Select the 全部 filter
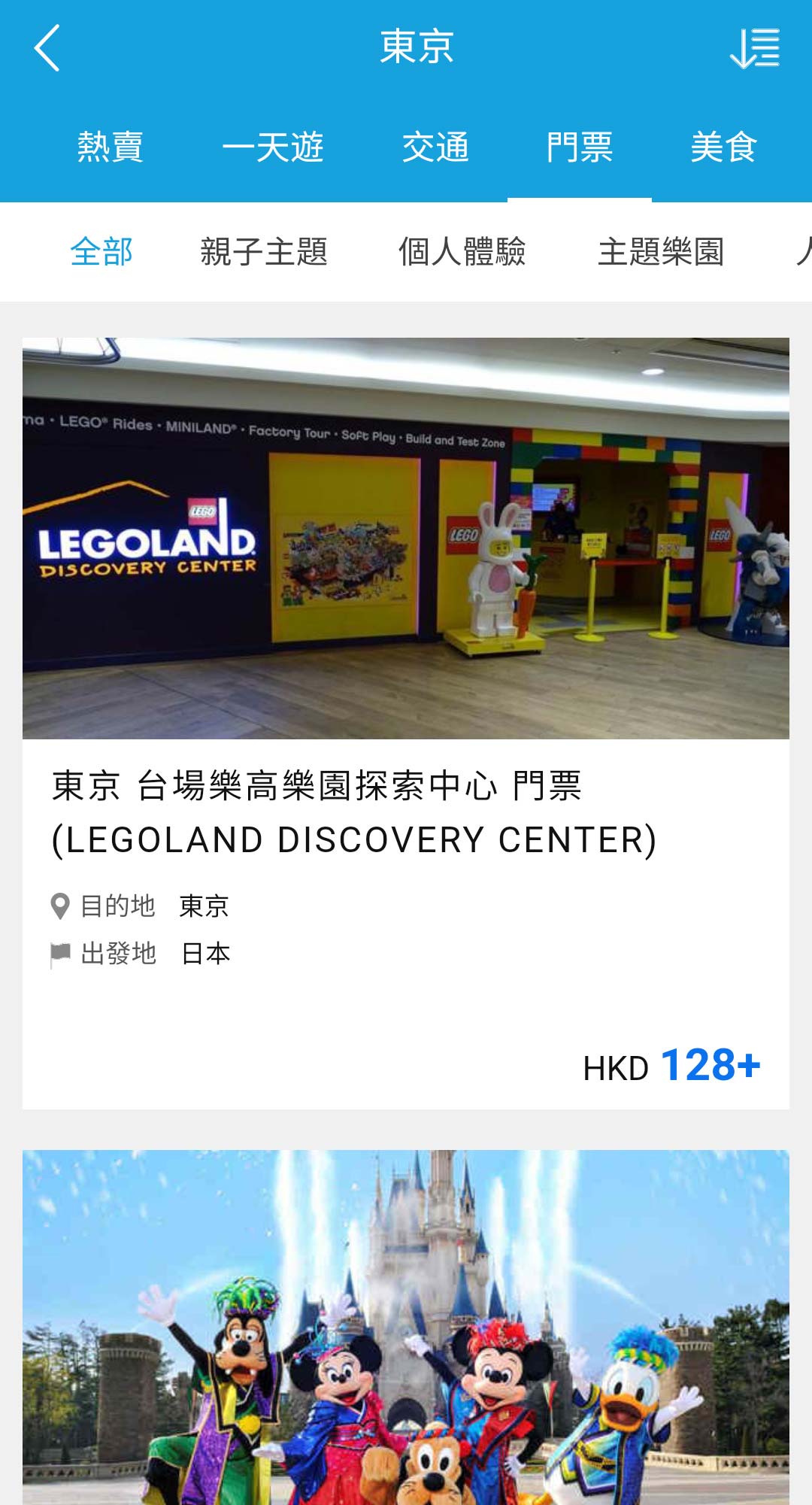812x1505 pixels. point(101,252)
